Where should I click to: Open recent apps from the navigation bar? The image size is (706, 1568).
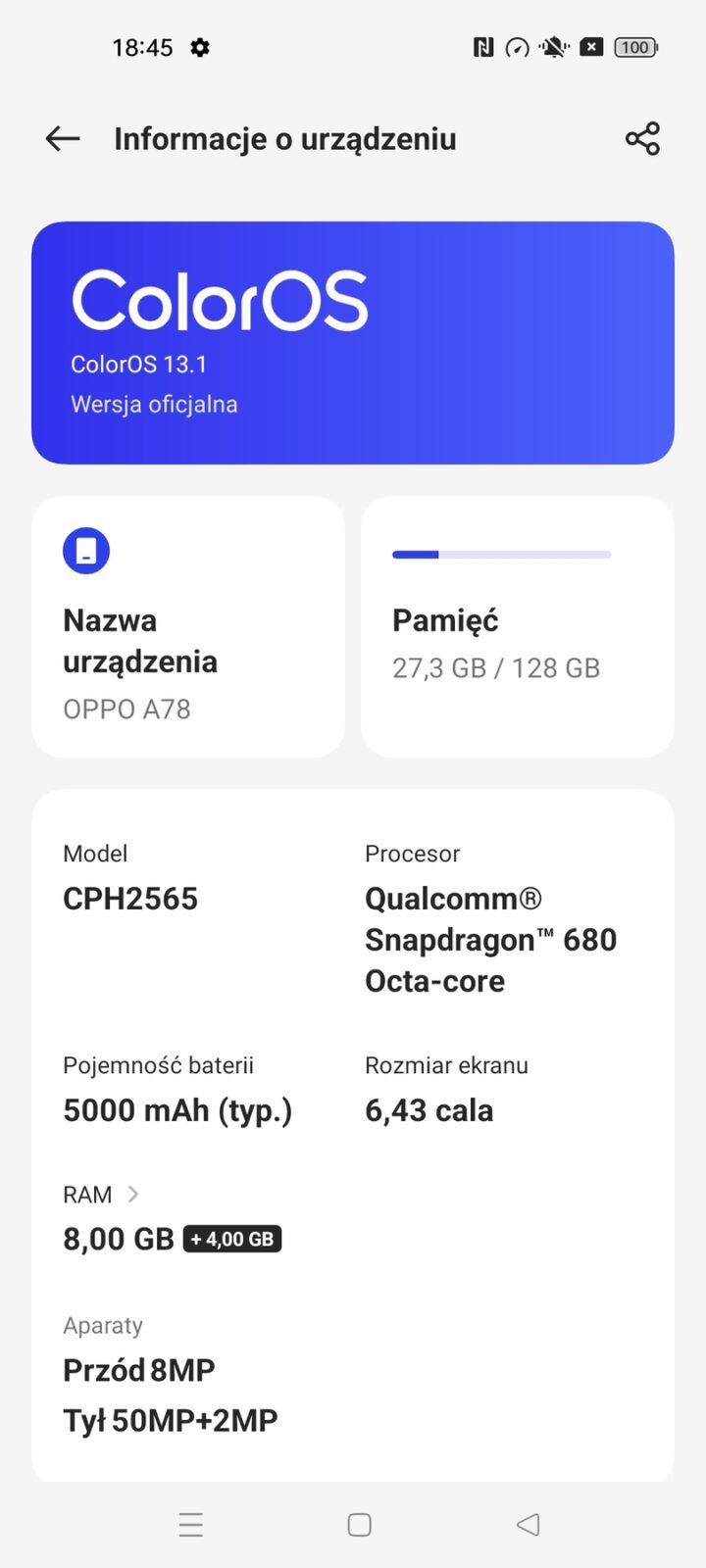tap(191, 1525)
